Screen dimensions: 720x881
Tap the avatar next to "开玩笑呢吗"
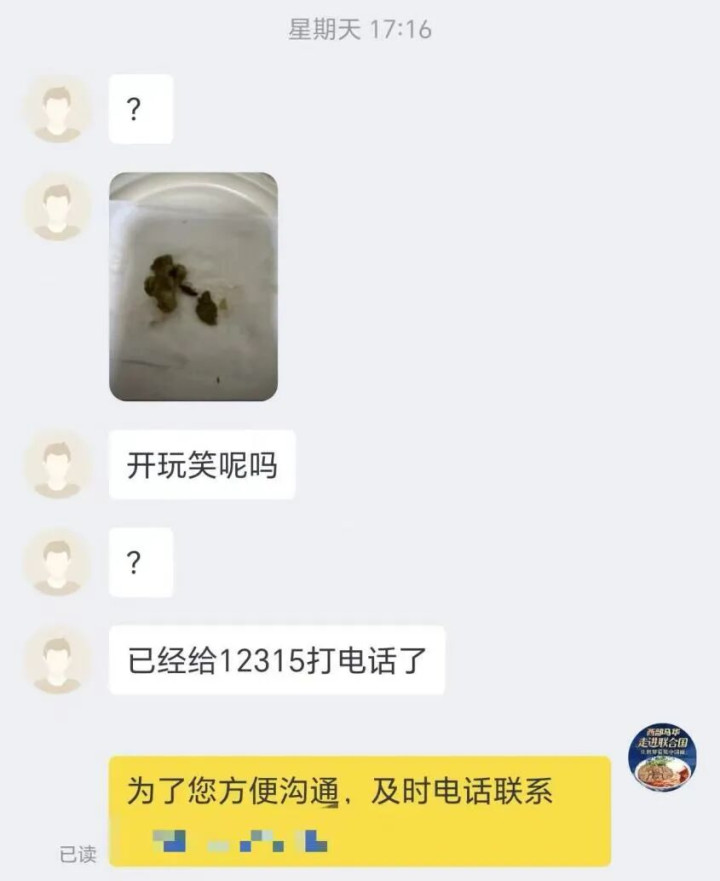[57, 464]
